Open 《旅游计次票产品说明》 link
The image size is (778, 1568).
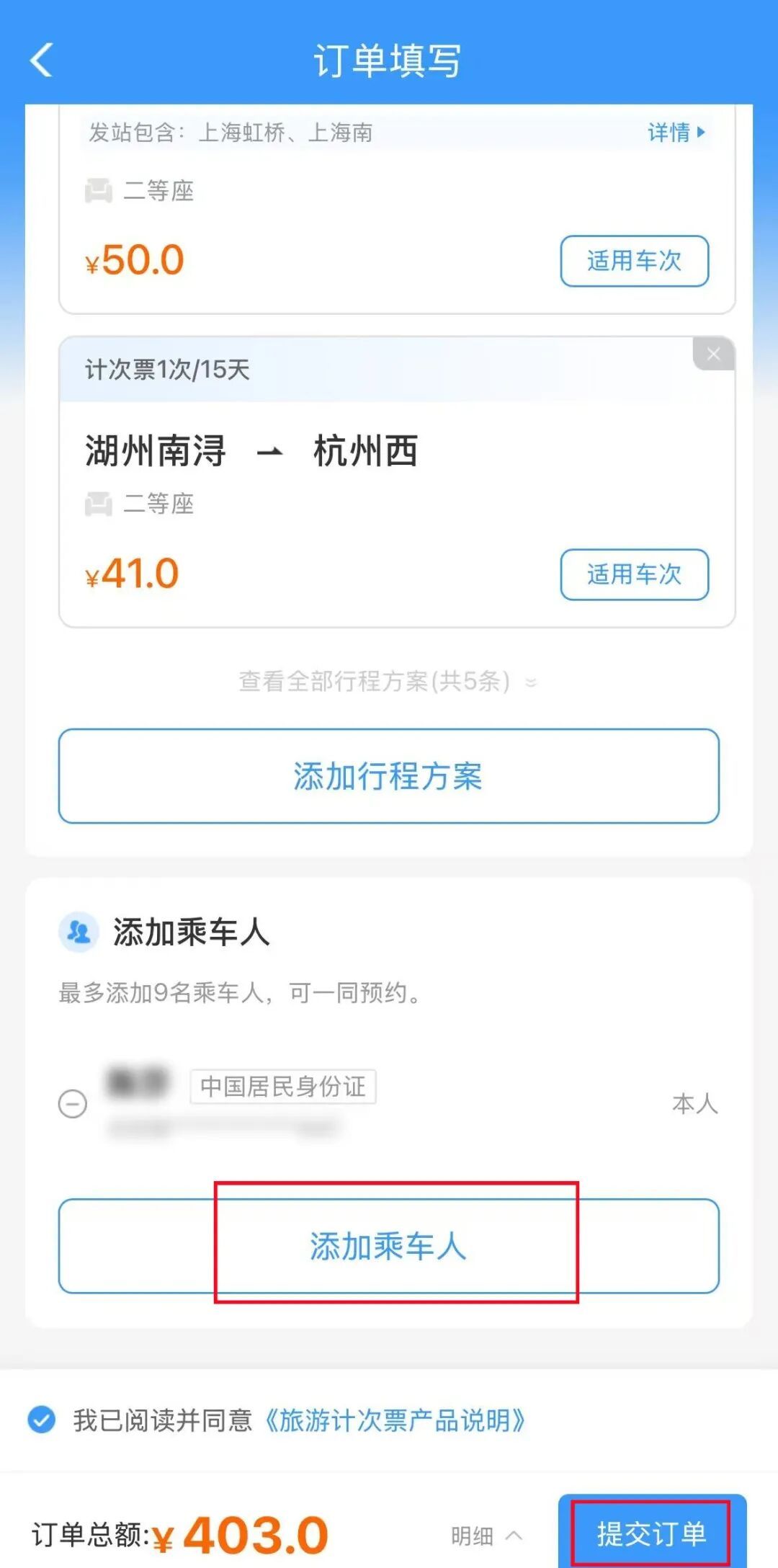(x=395, y=1420)
